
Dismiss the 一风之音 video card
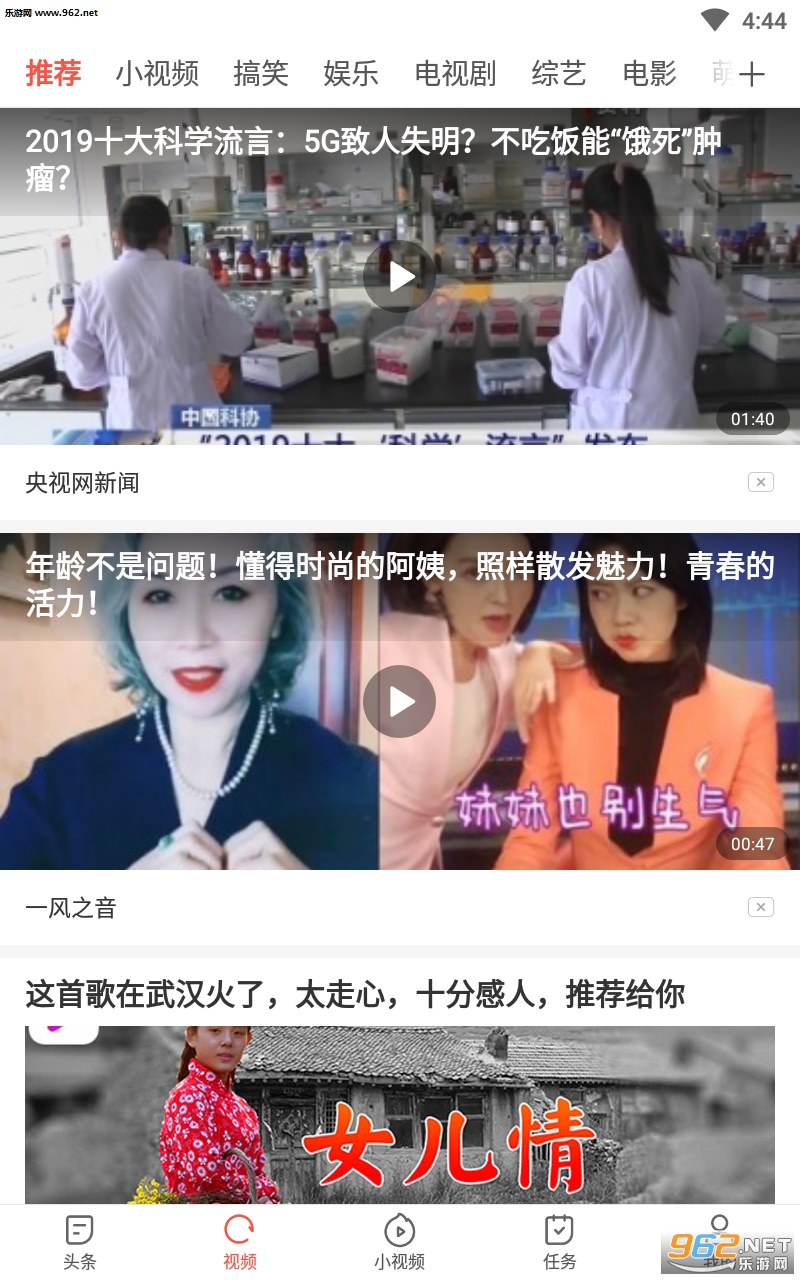pos(761,907)
